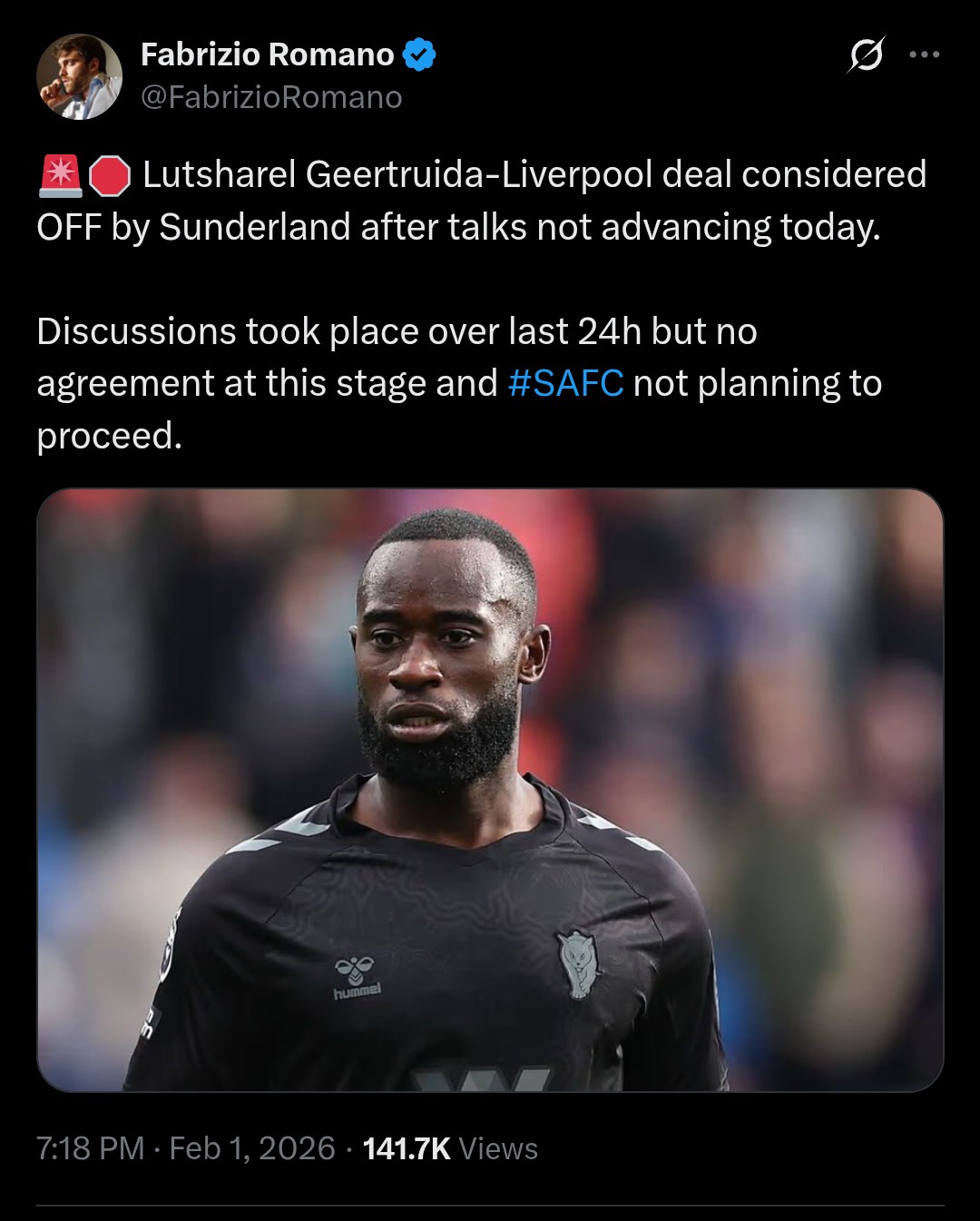This screenshot has width=980, height=1221.
Task: Open the three-dot overflow menu
Action: 924,55
